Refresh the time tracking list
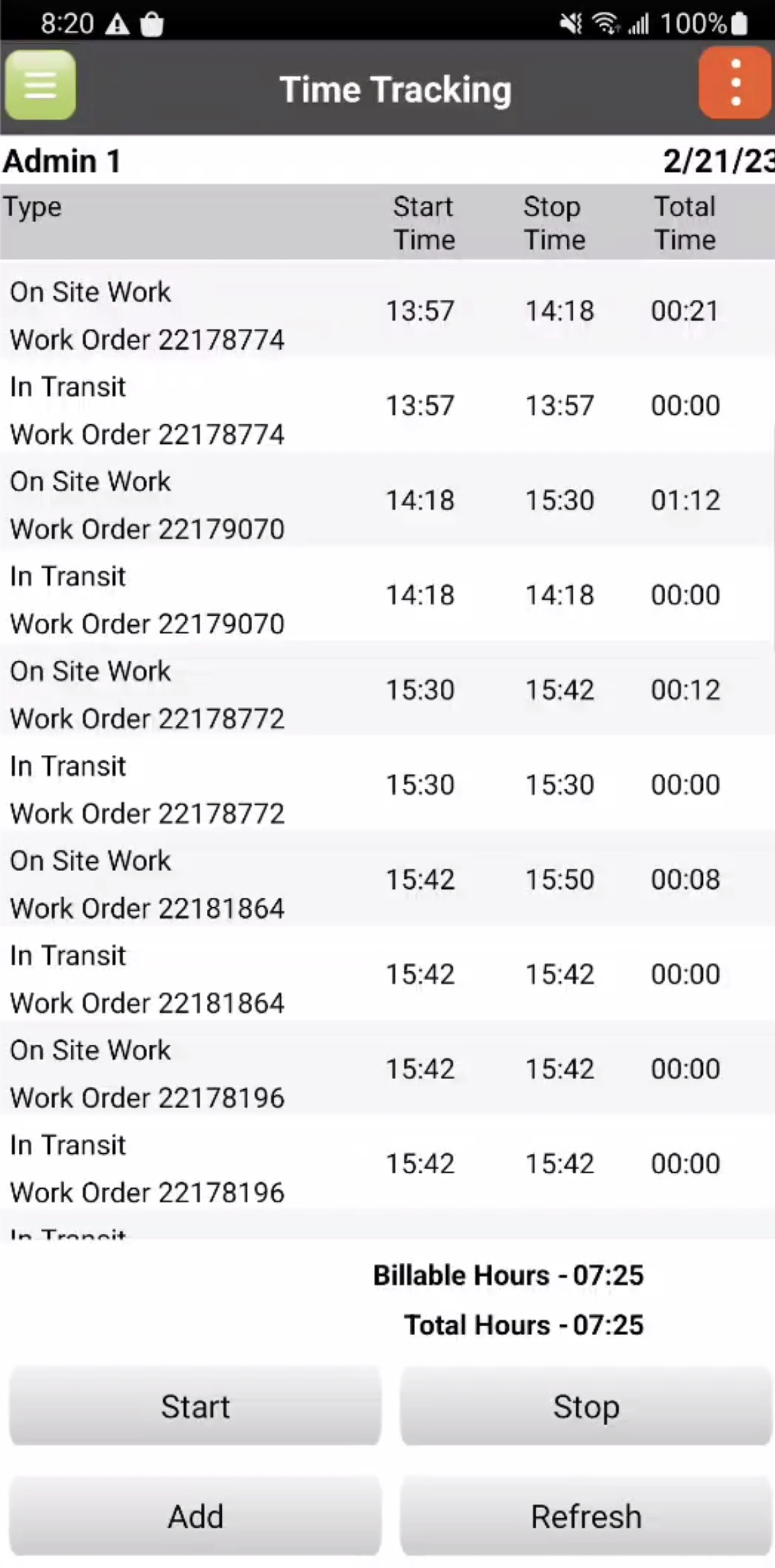775x1568 pixels. click(x=586, y=1516)
